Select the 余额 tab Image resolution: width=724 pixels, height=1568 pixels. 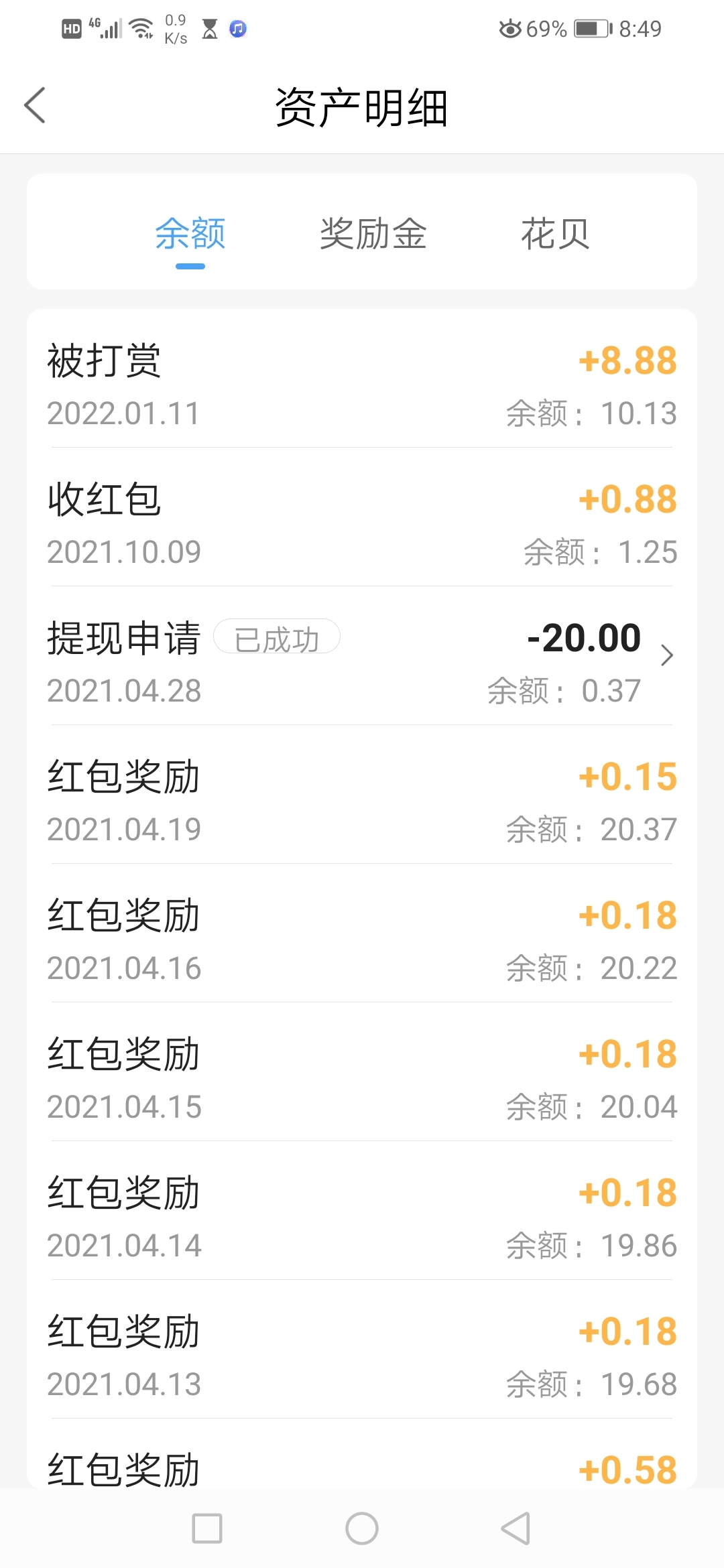(x=190, y=234)
